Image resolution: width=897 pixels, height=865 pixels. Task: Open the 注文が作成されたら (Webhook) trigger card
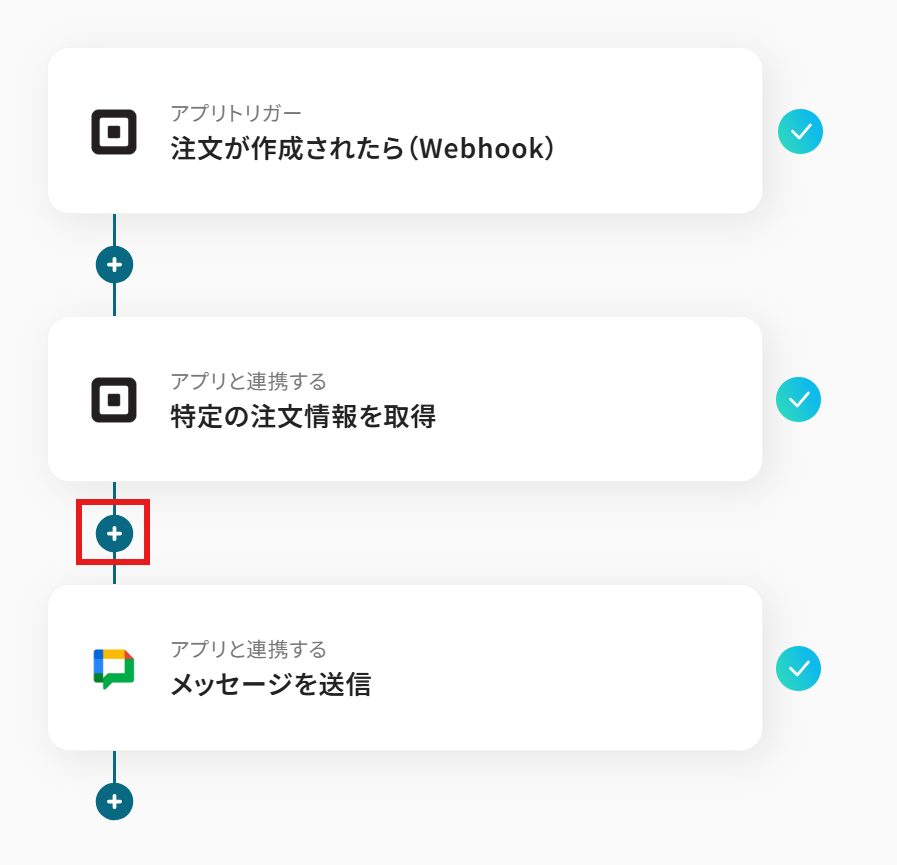coord(404,131)
